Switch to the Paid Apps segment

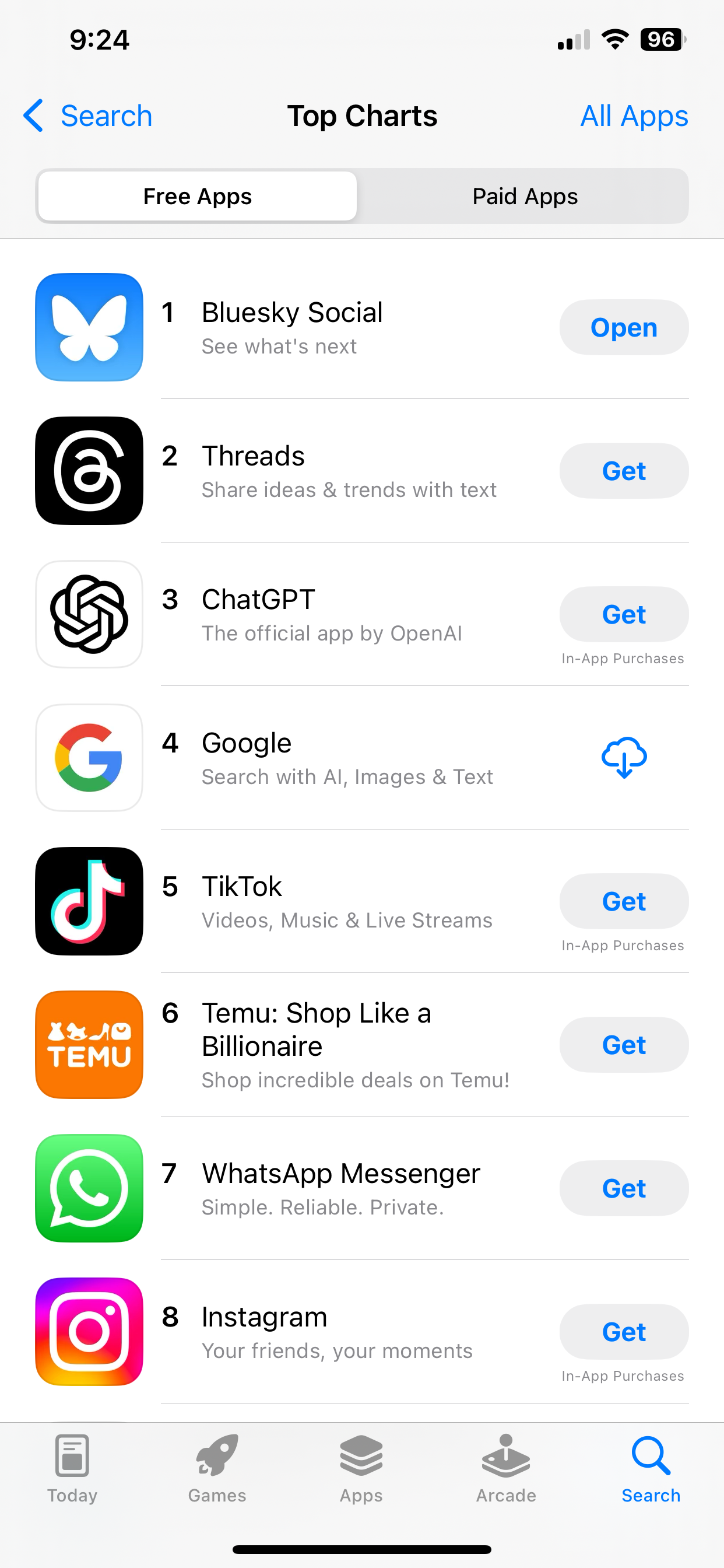click(525, 196)
